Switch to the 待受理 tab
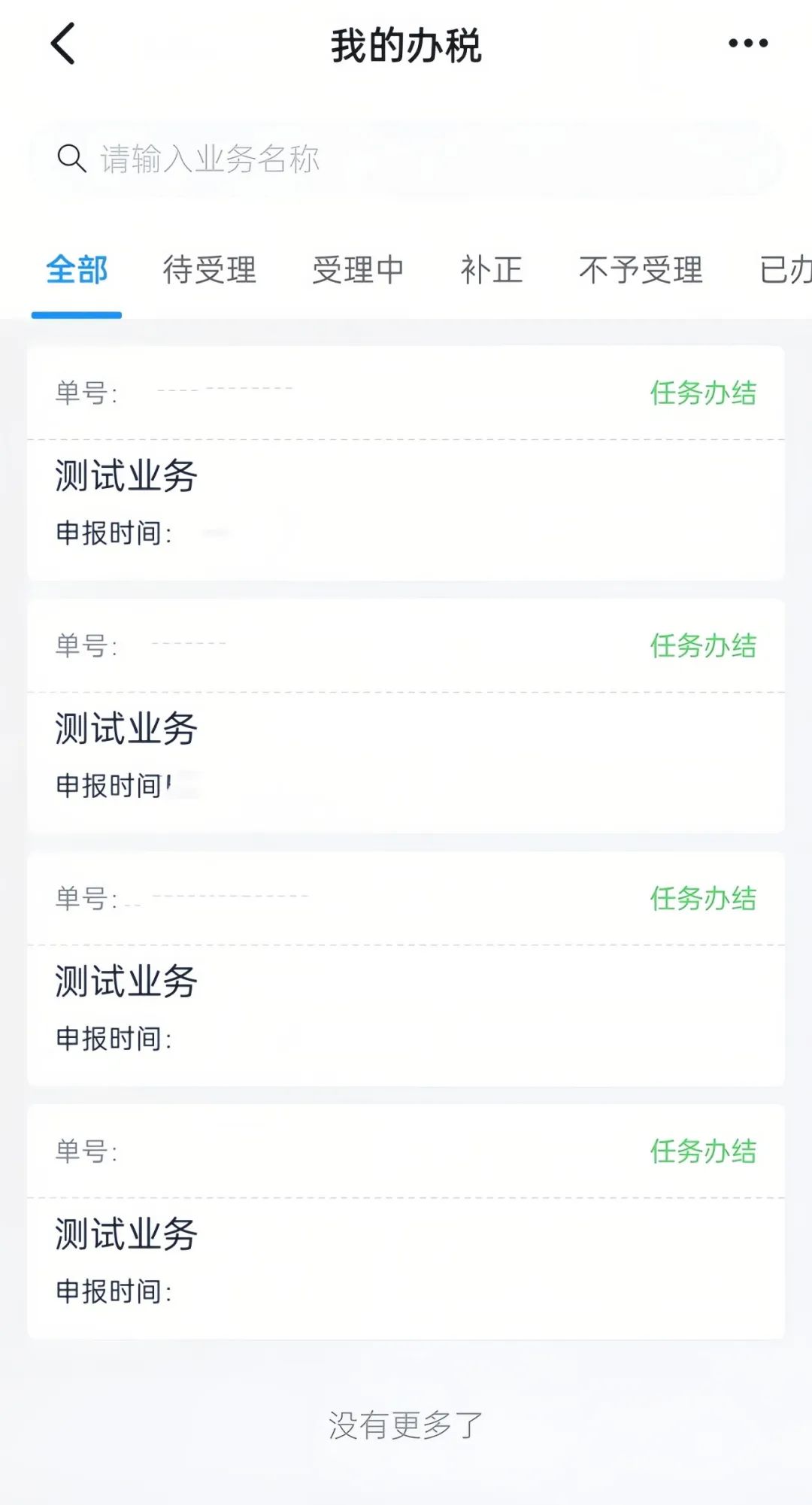Viewport: 812px width, 1505px height. click(210, 269)
